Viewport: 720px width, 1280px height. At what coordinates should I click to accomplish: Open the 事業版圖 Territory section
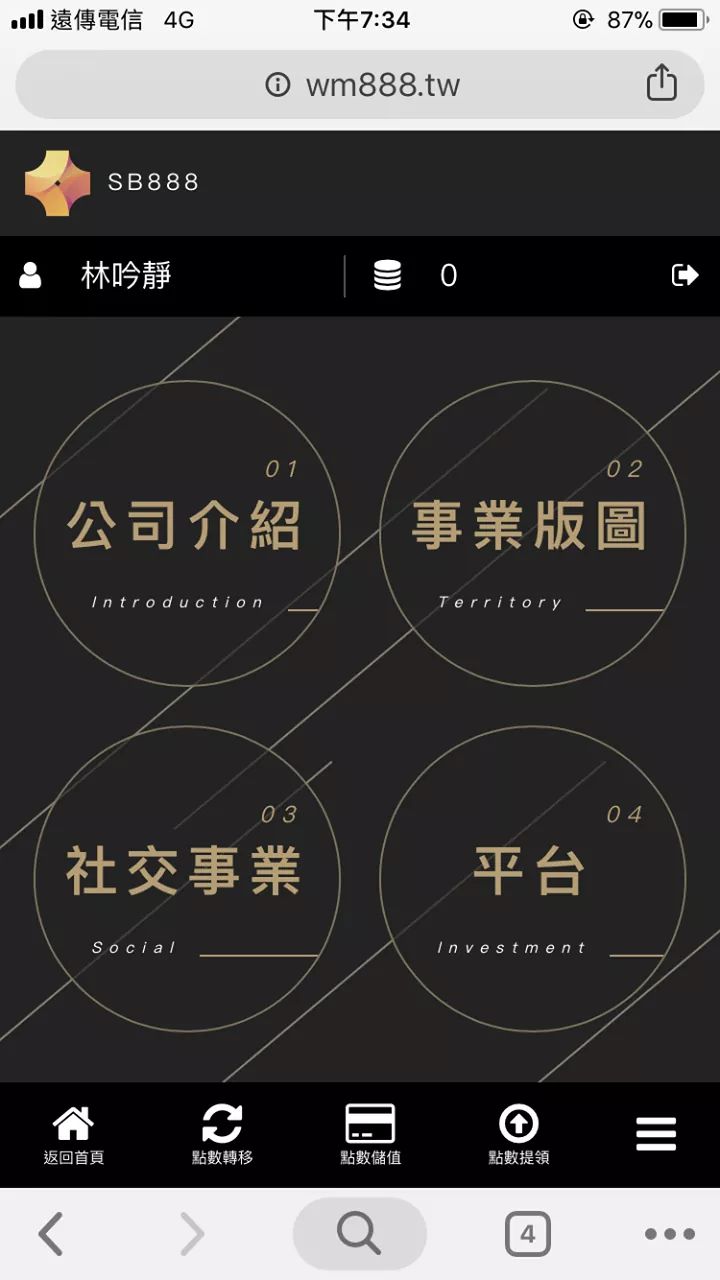532,532
